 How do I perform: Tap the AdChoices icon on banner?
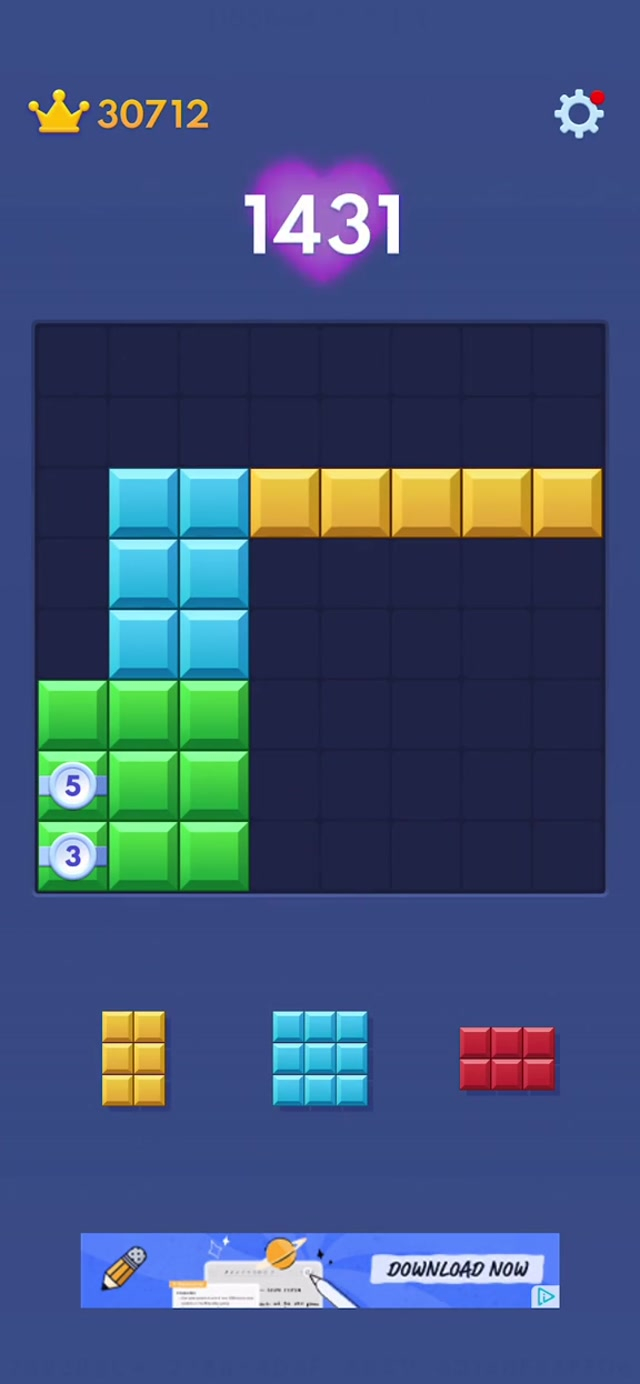pos(546,1297)
